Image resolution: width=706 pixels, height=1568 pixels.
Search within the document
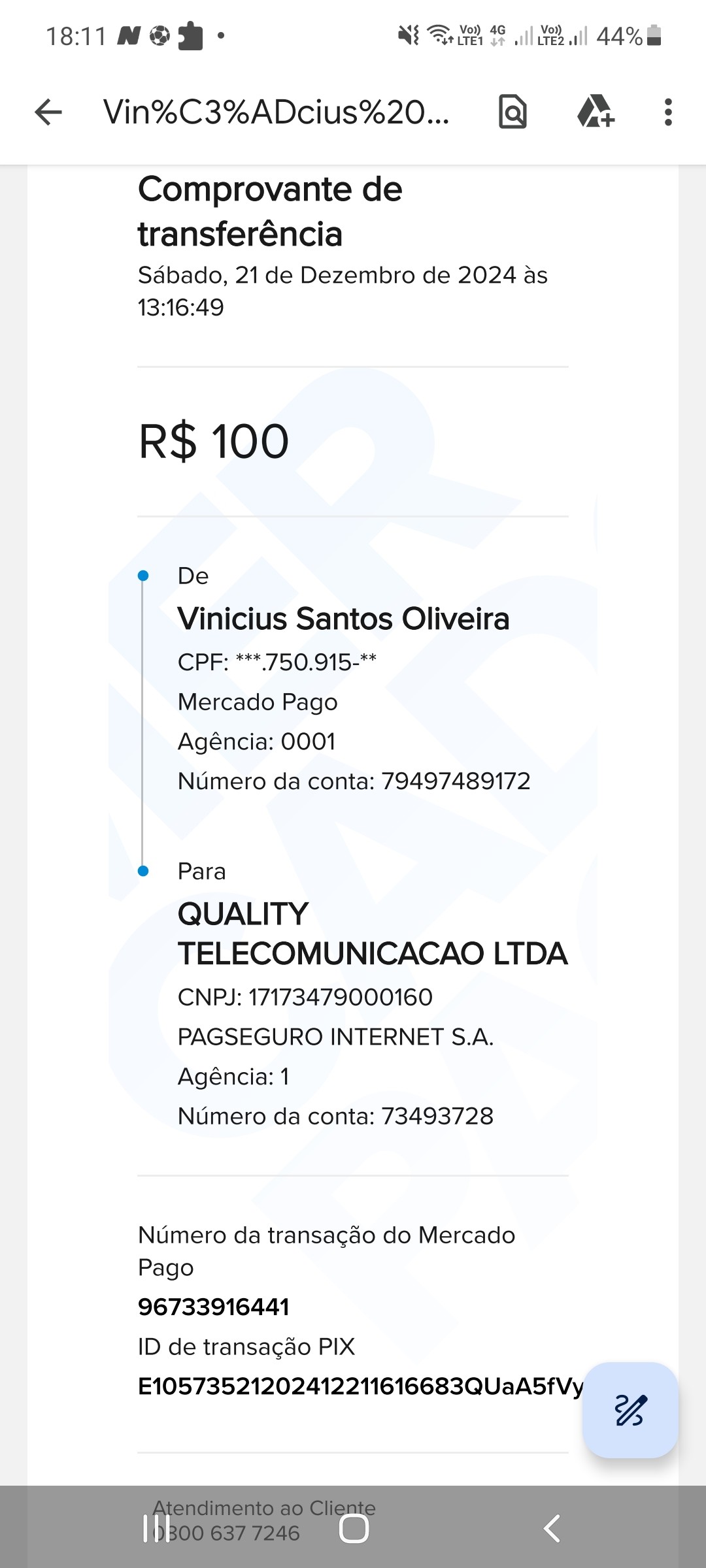[513, 112]
